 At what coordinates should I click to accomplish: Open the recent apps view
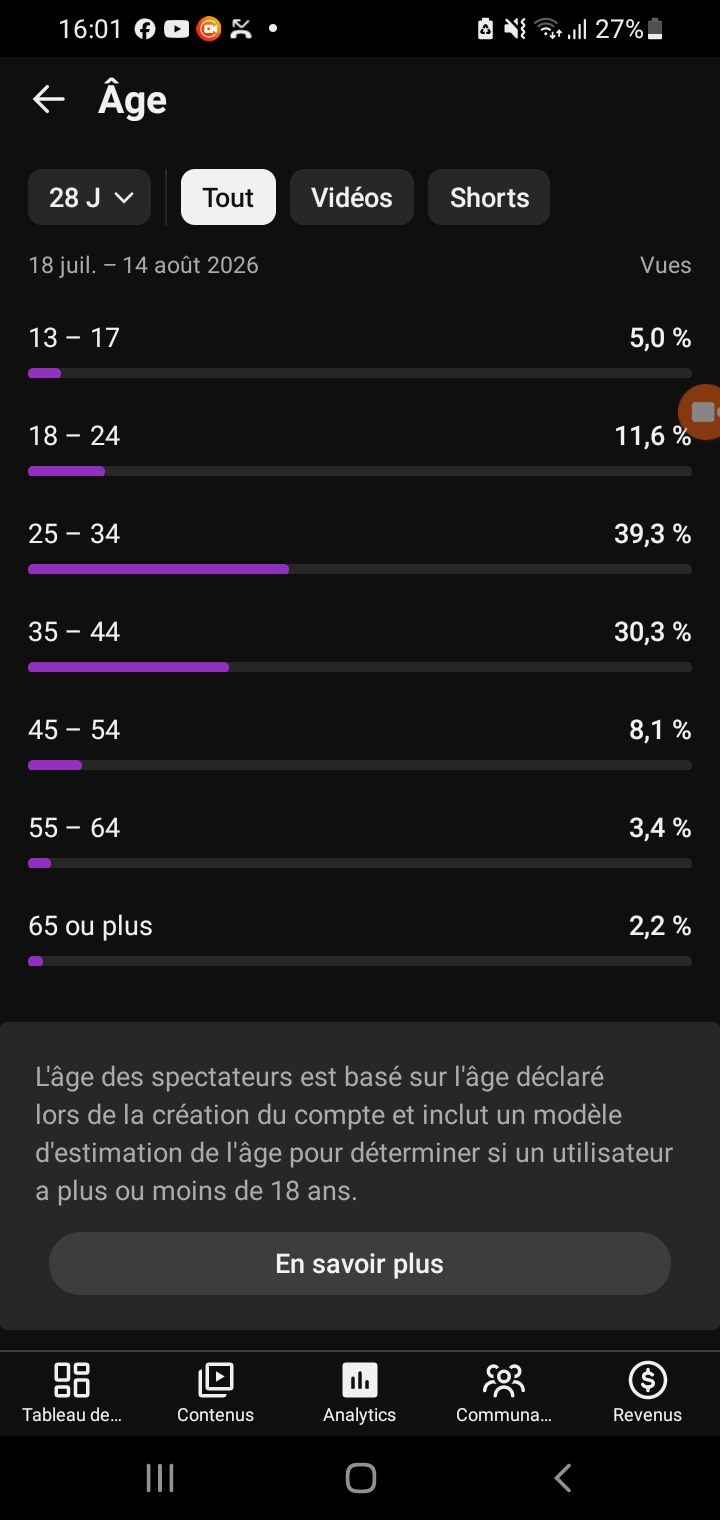click(x=160, y=1477)
